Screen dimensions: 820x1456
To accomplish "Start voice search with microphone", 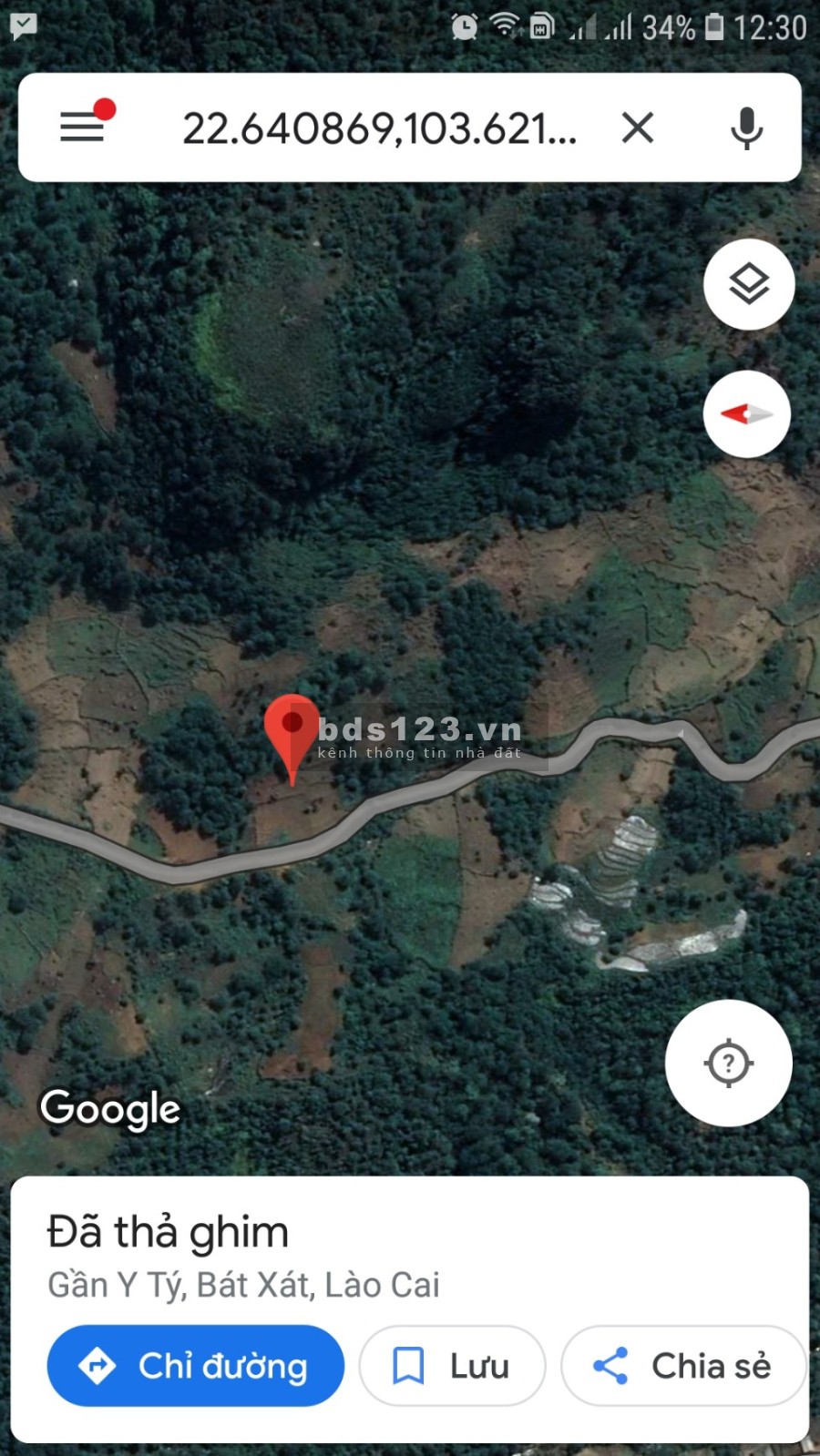I will (x=746, y=127).
